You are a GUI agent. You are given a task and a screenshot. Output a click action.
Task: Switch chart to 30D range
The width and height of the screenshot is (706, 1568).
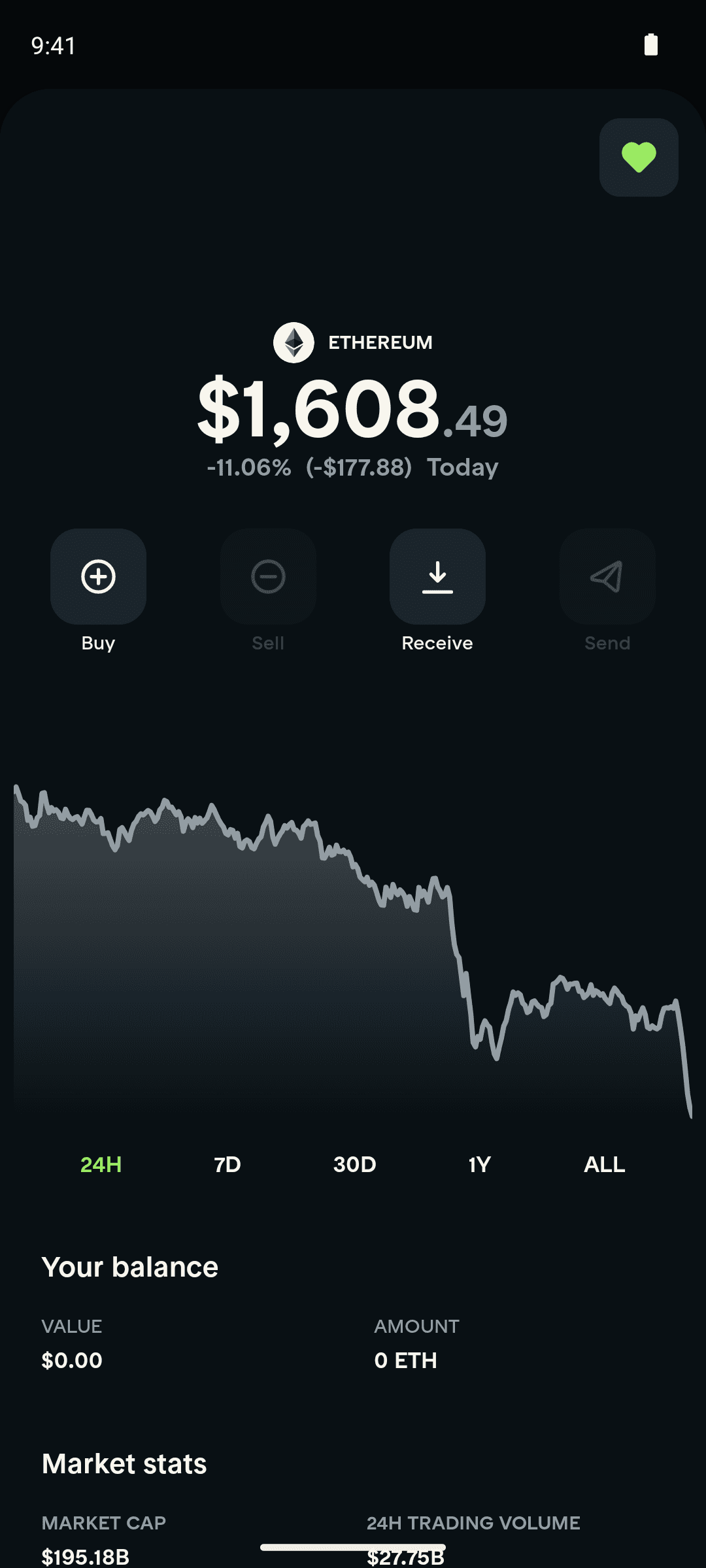pyautogui.click(x=354, y=1164)
